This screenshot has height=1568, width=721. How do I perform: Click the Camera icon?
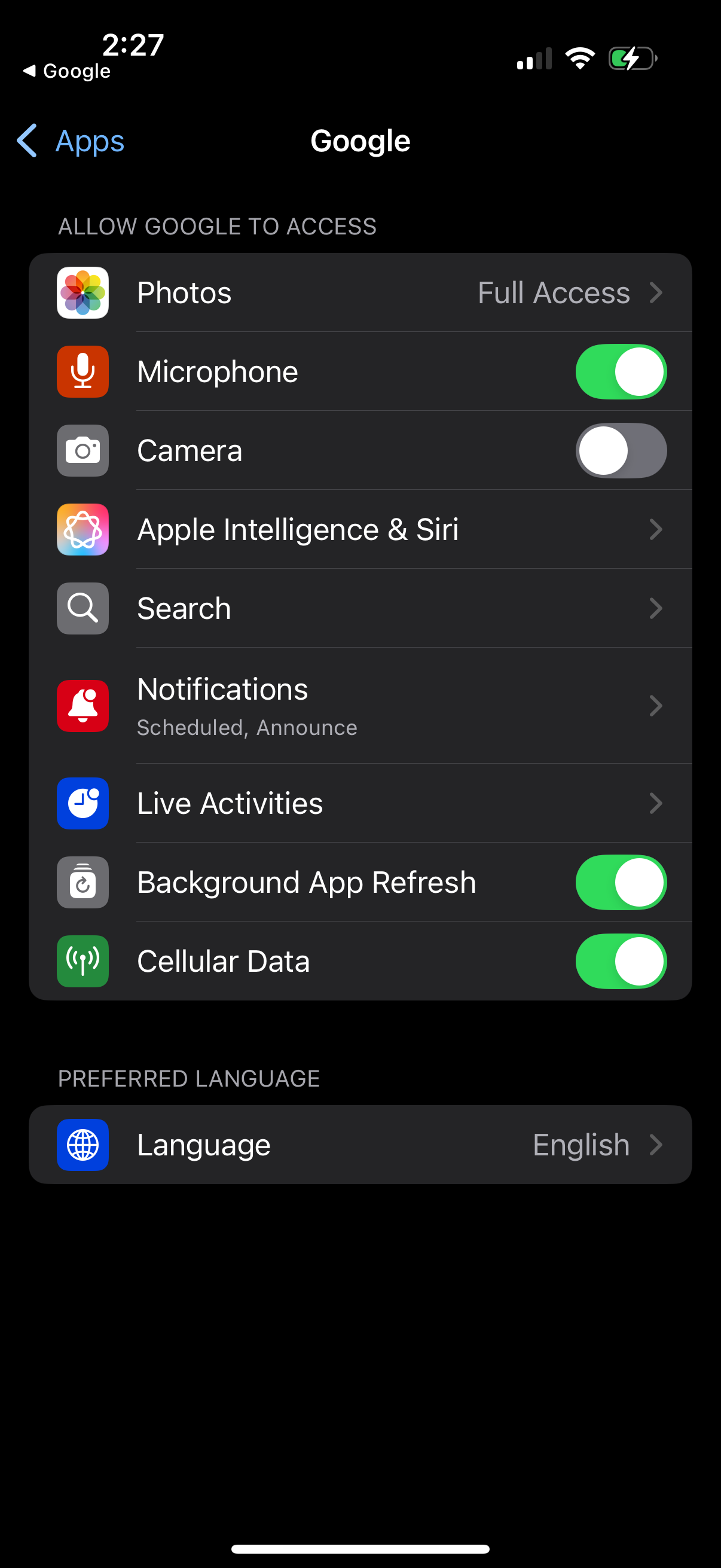(82, 450)
